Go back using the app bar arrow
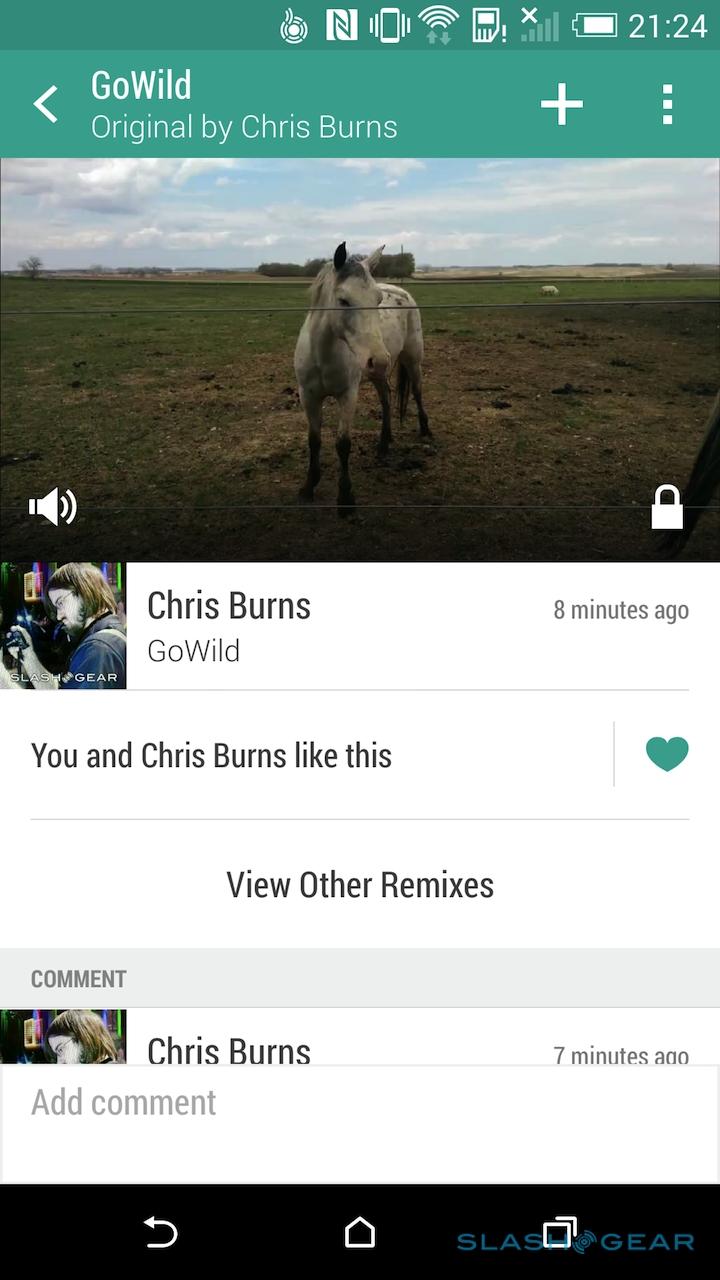The height and width of the screenshot is (1280, 720). pyautogui.click(x=46, y=104)
